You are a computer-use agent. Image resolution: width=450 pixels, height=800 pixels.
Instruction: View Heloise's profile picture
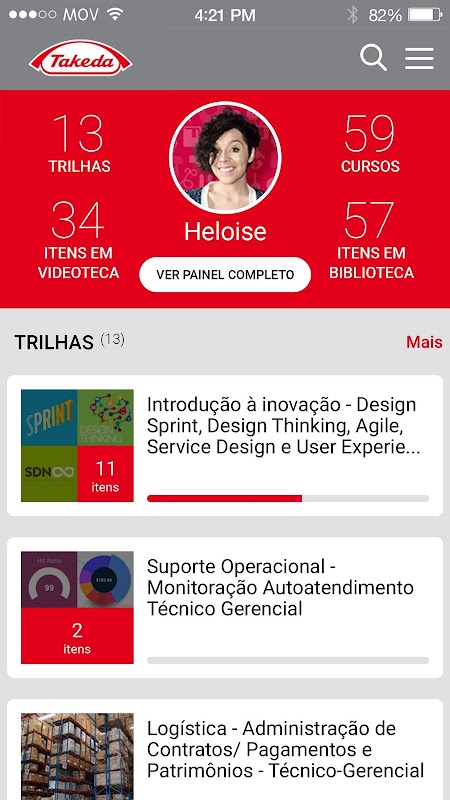tap(225, 158)
